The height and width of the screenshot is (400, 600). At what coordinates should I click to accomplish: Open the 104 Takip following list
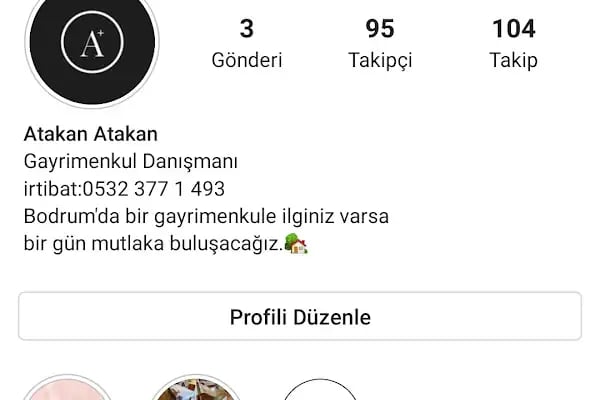click(x=513, y=44)
